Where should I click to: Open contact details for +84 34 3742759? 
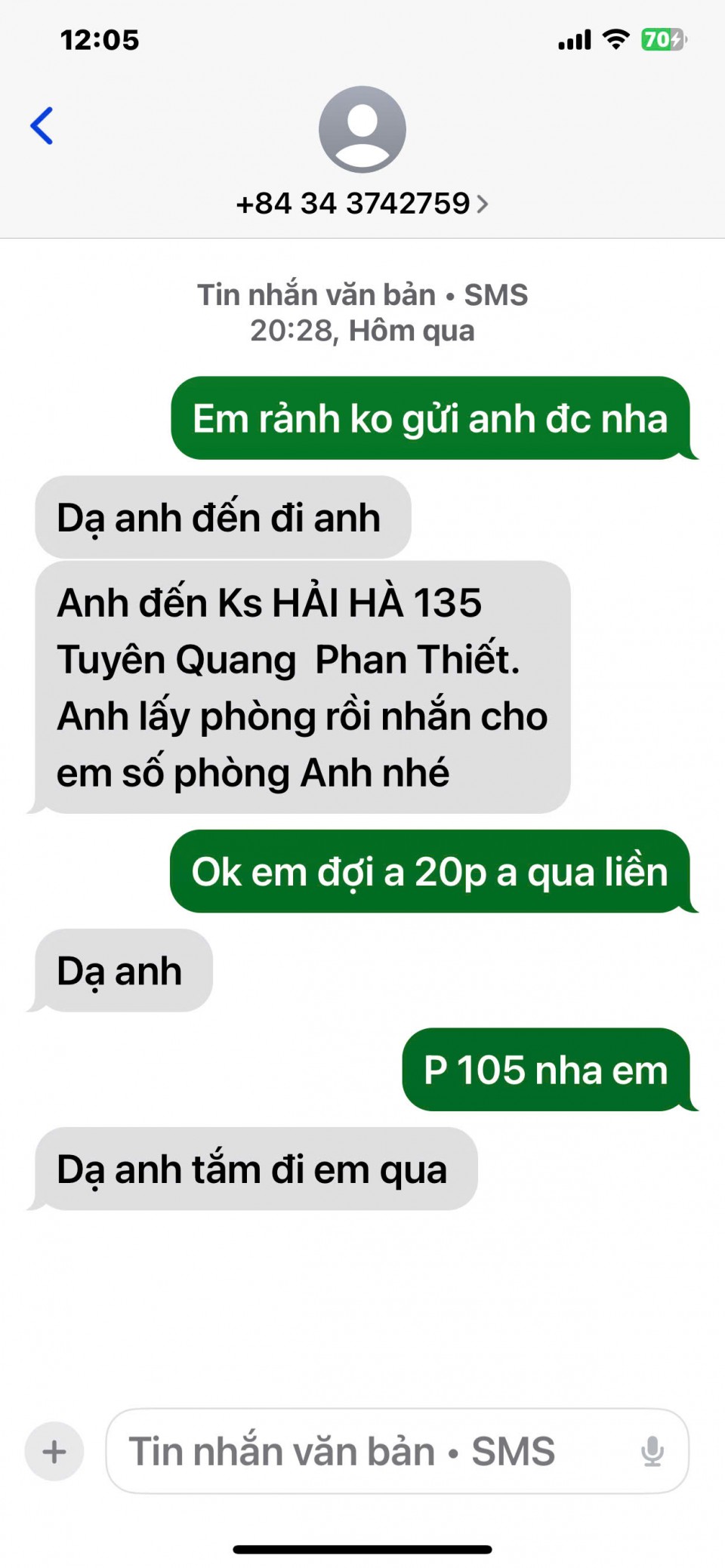click(362, 203)
